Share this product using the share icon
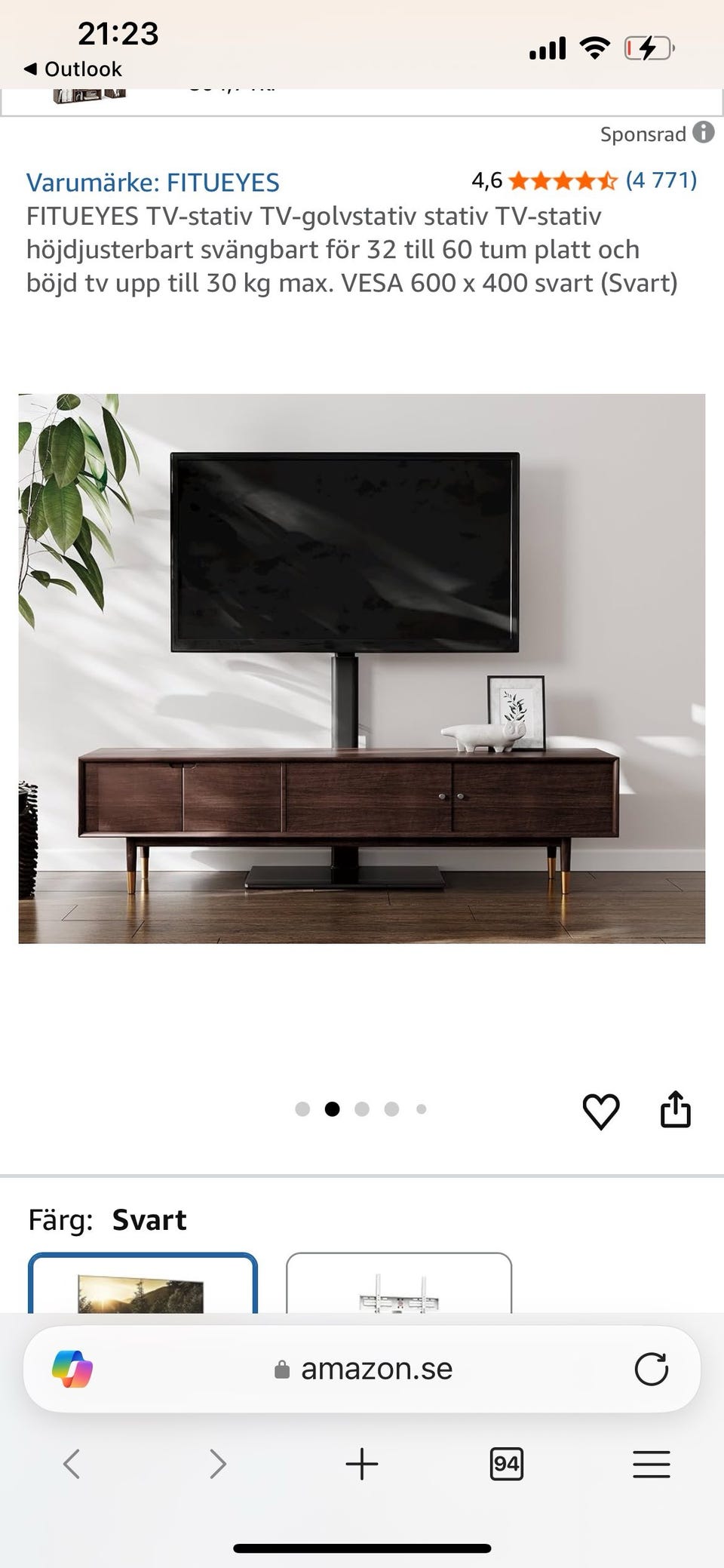The image size is (724, 1568). pos(676,1109)
